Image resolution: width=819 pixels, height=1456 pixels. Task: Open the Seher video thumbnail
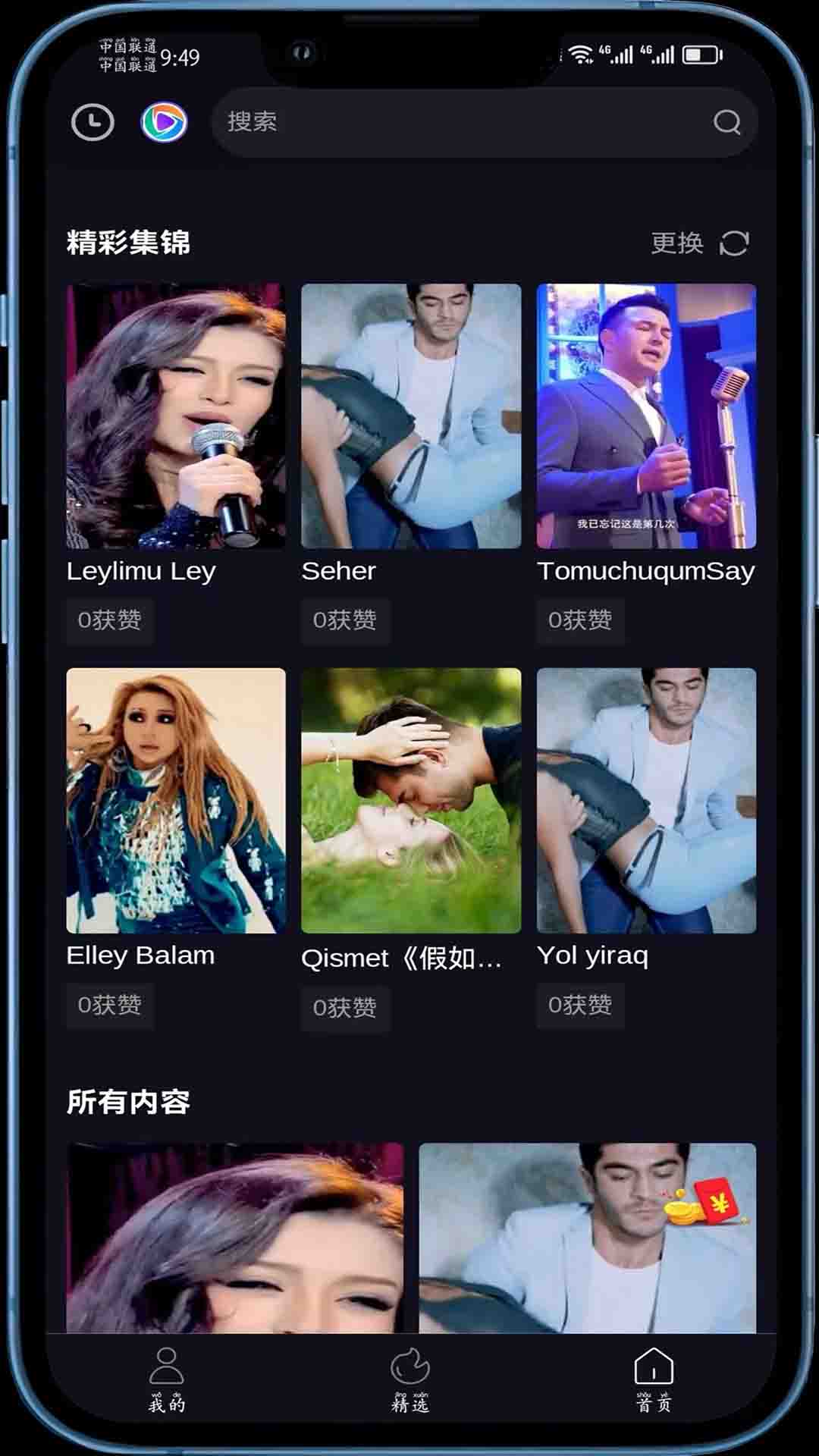coord(413,417)
